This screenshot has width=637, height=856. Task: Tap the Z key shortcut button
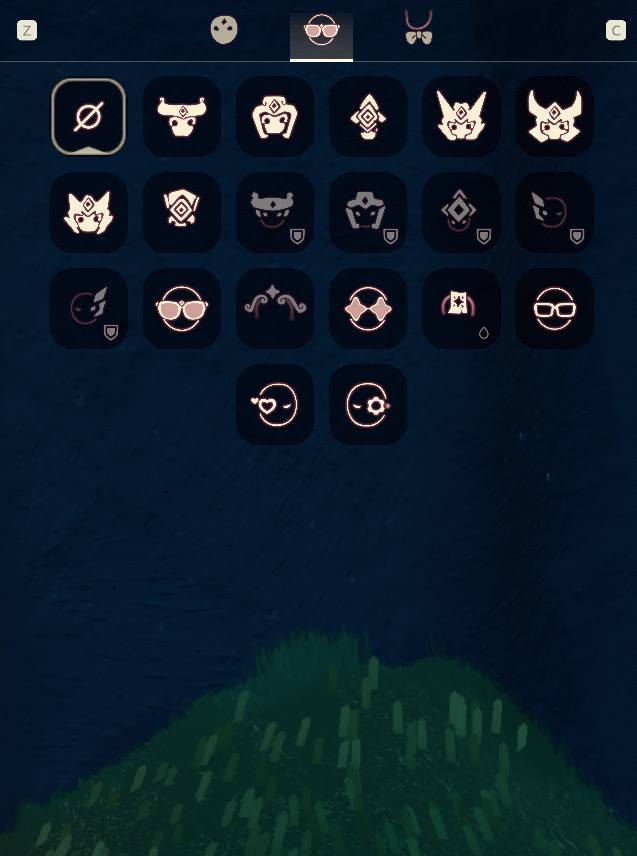click(27, 30)
